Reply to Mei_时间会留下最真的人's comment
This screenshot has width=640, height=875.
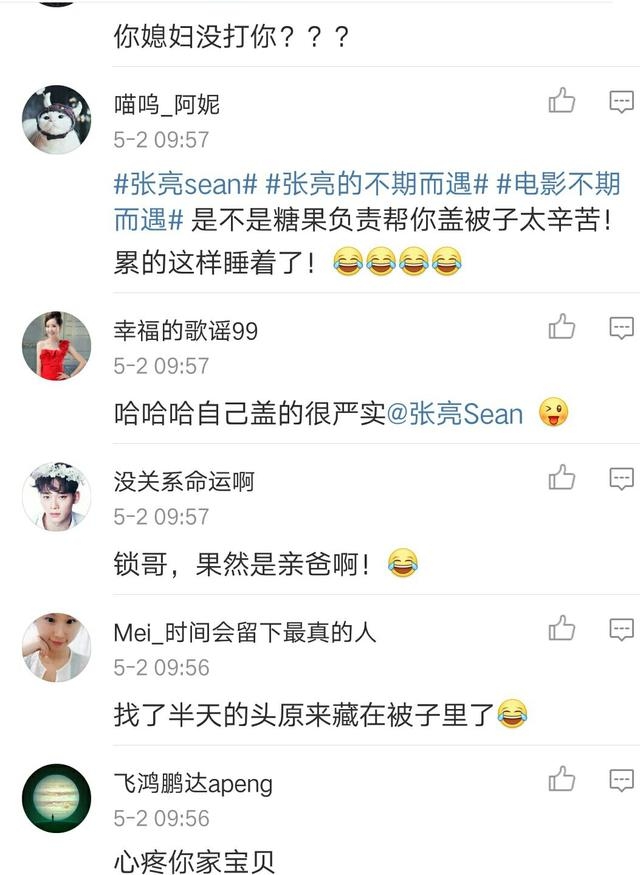(x=621, y=629)
